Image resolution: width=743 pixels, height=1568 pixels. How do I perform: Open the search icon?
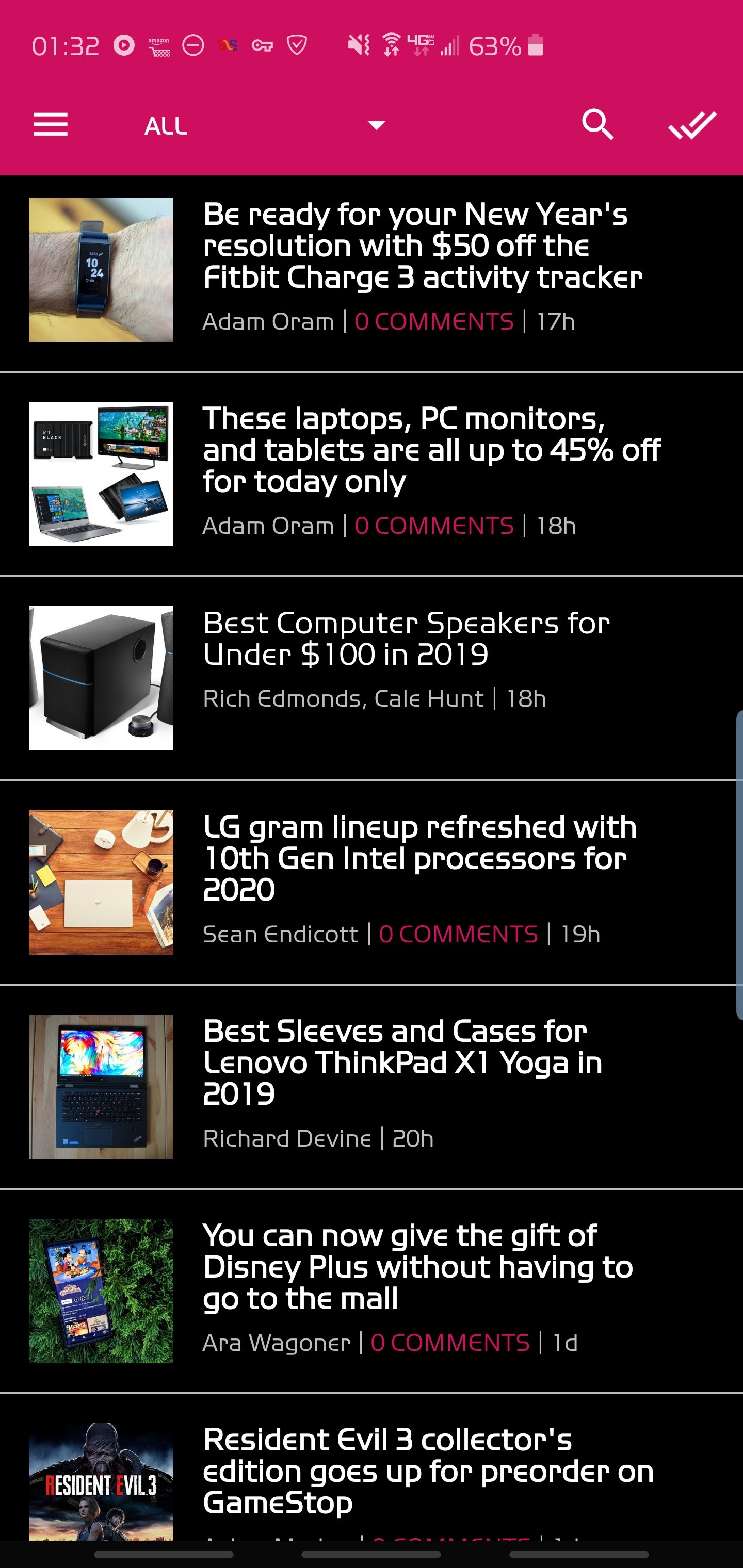pyautogui.click(x=597, y=125)
